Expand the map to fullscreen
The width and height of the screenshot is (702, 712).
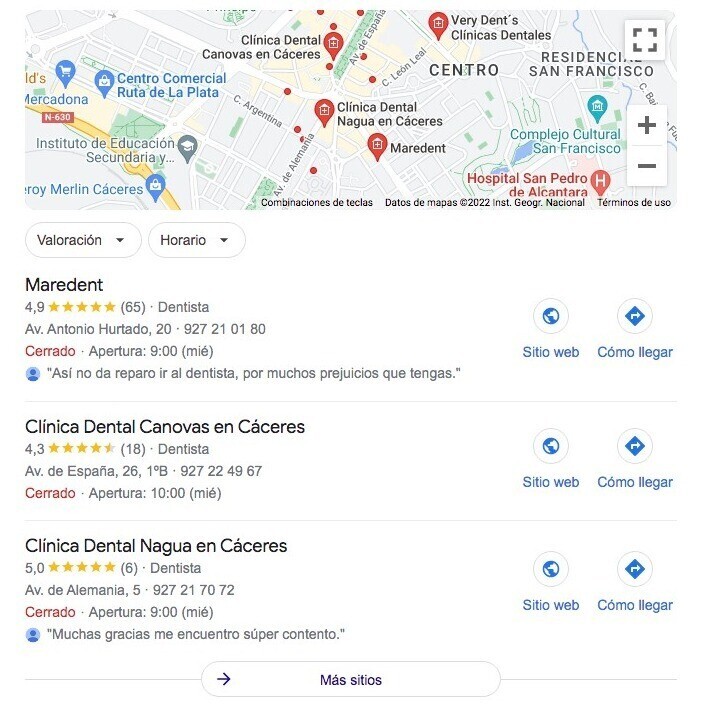[645, 40]
